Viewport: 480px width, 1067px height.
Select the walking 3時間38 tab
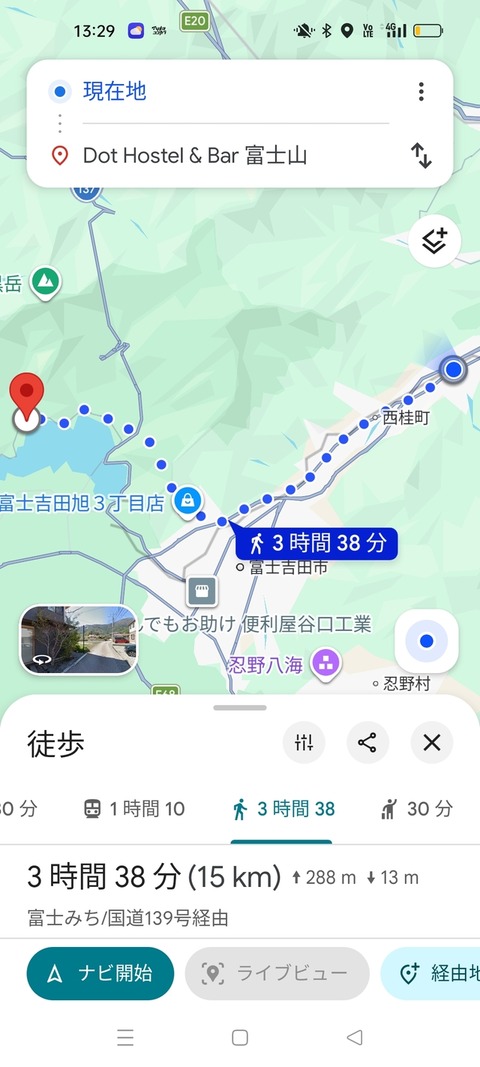coord(283,809)
